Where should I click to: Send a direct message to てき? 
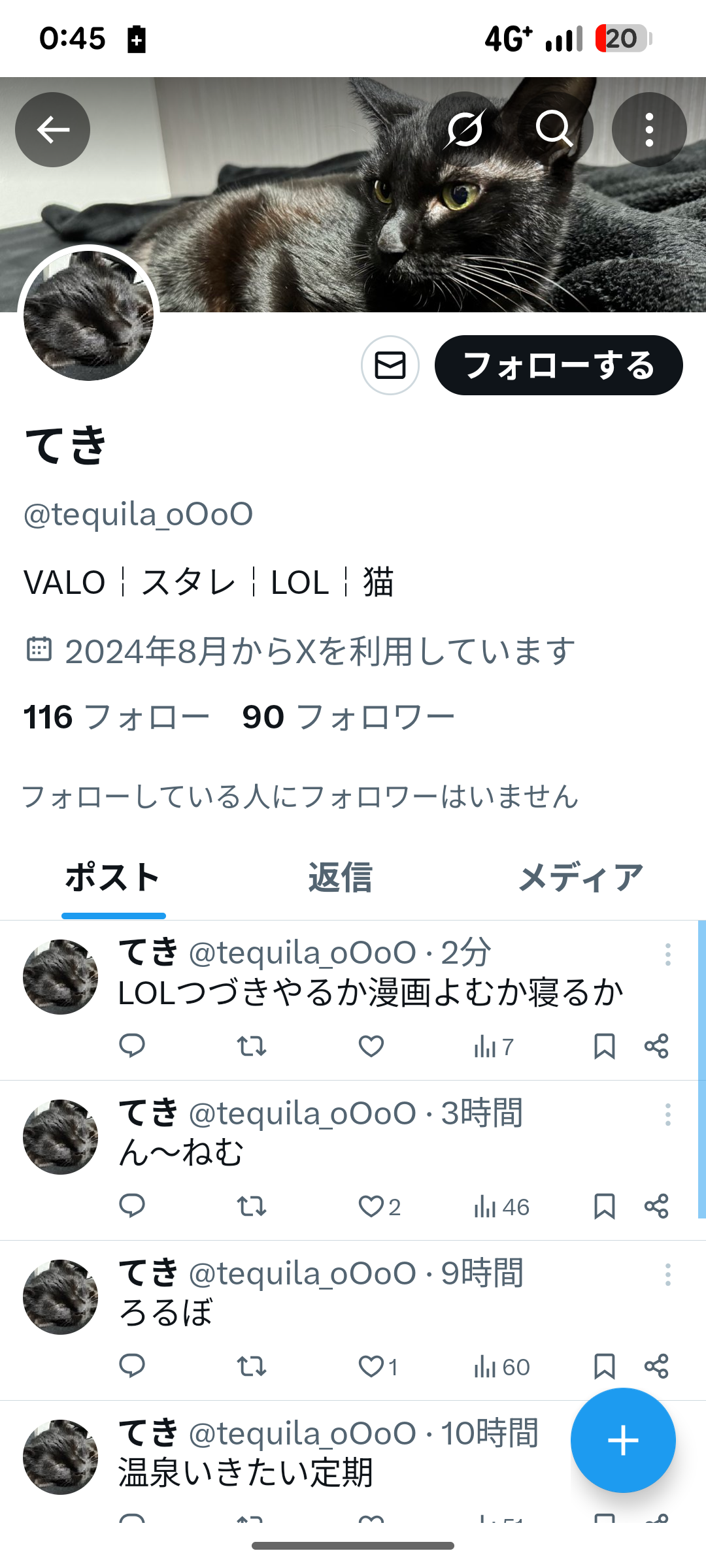(x=390, y=365)
